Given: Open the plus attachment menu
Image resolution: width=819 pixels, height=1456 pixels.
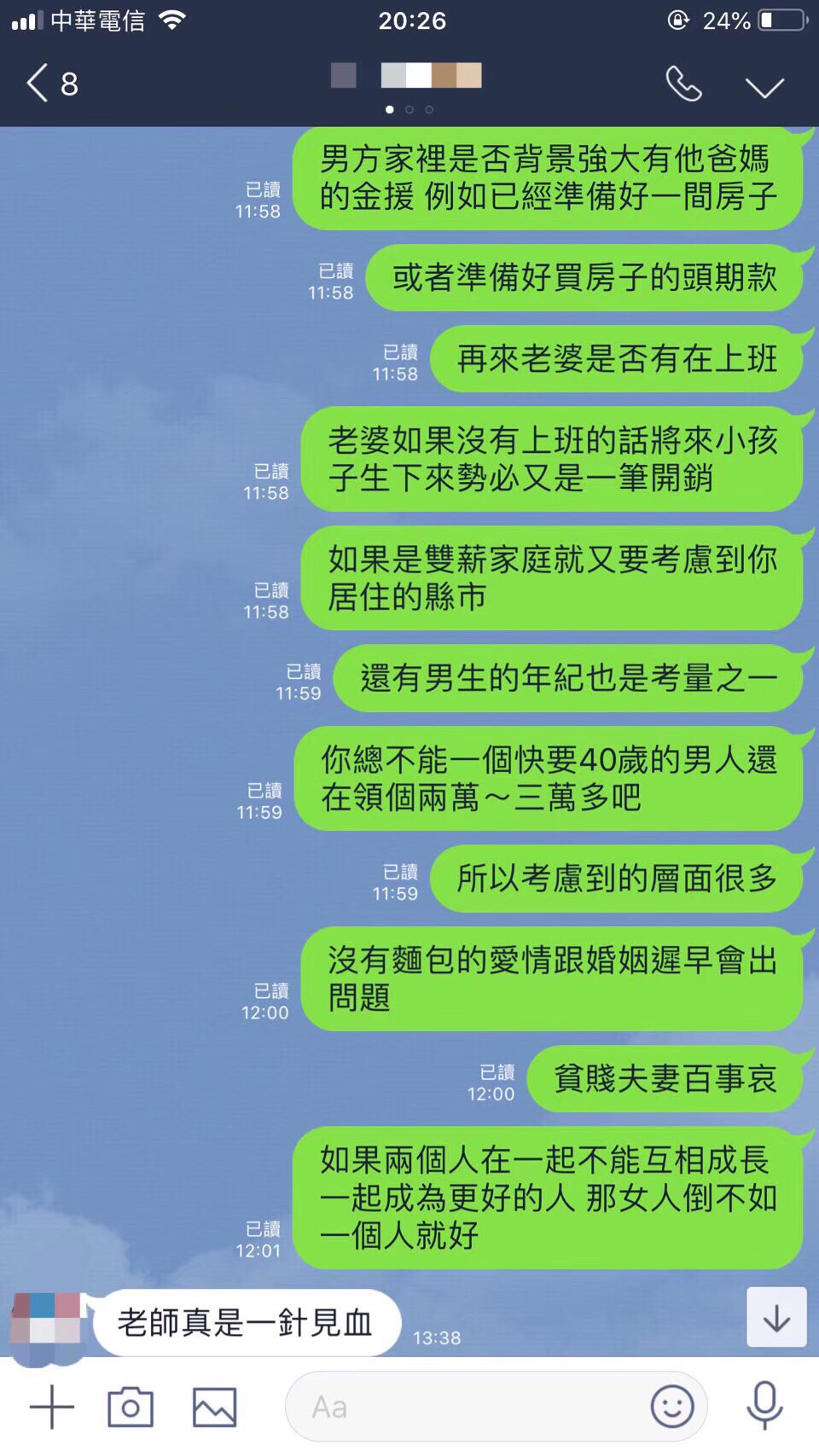Looking at the screenshot, I should pos(52,1407).
